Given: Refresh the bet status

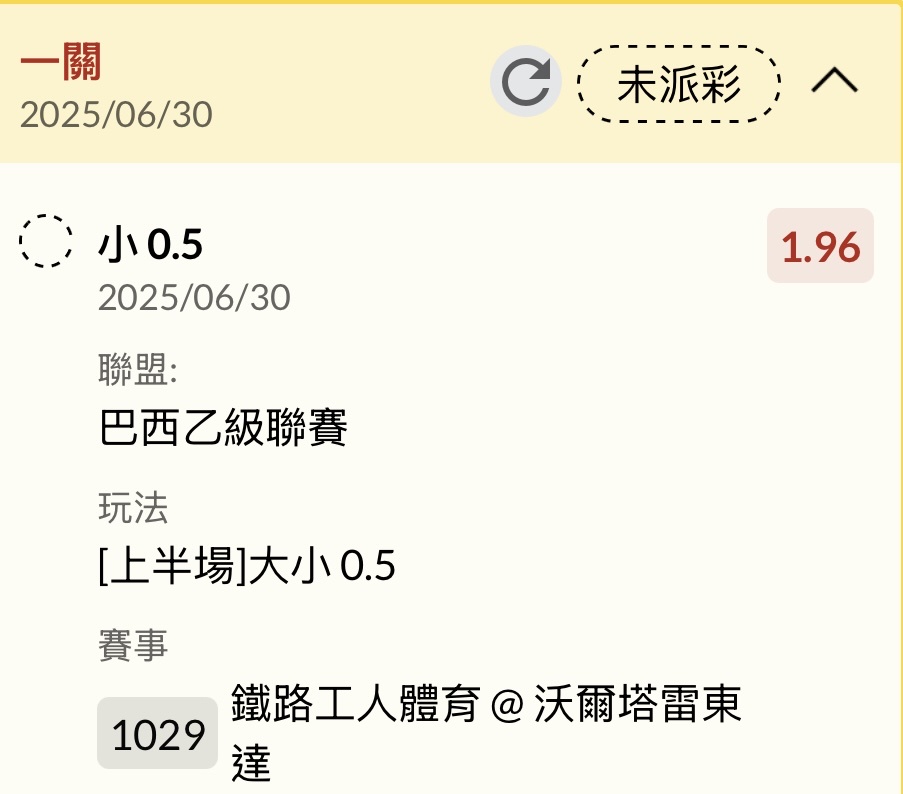Looking at the screenshot, I should [x=525, y=83].
